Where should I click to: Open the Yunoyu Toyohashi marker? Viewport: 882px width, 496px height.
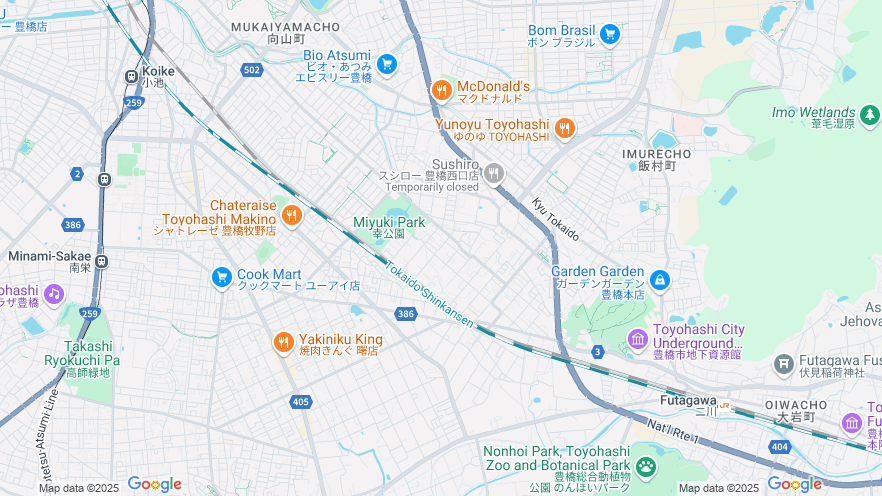[x=565, y=128]
